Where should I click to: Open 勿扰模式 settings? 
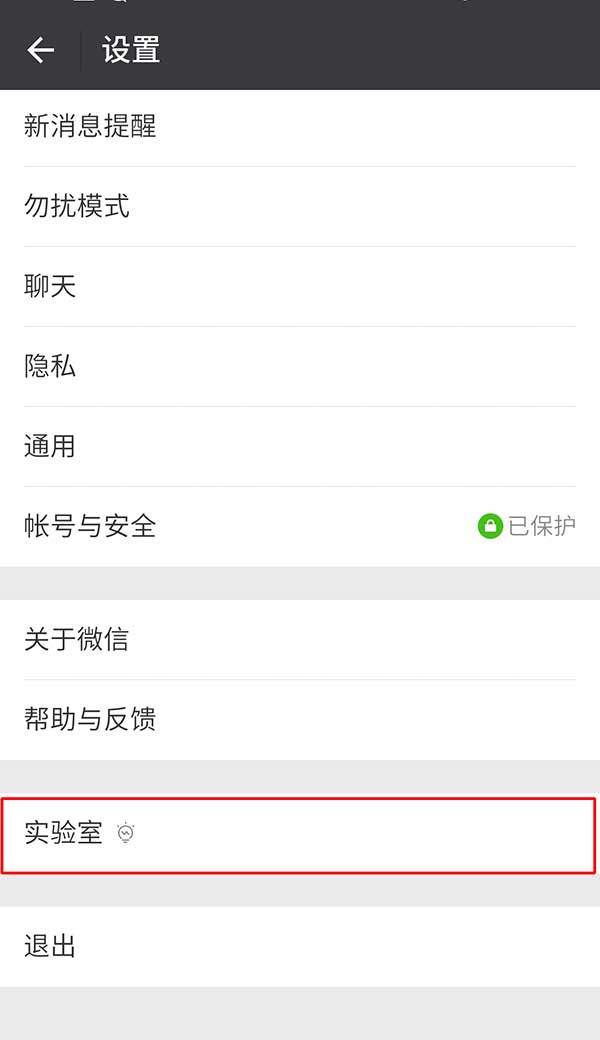300,207
